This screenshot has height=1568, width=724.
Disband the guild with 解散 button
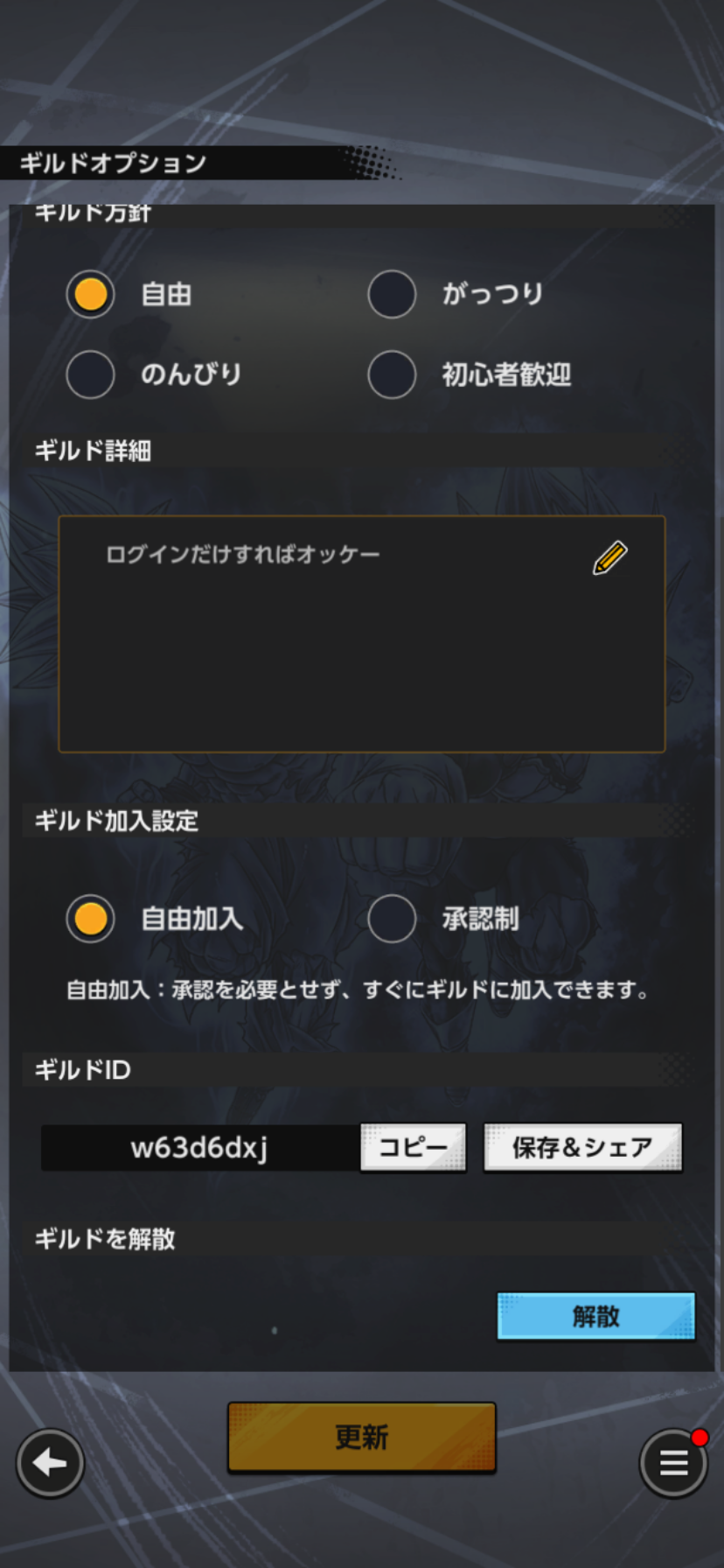pyautogui.click(x=595, y=1316)
